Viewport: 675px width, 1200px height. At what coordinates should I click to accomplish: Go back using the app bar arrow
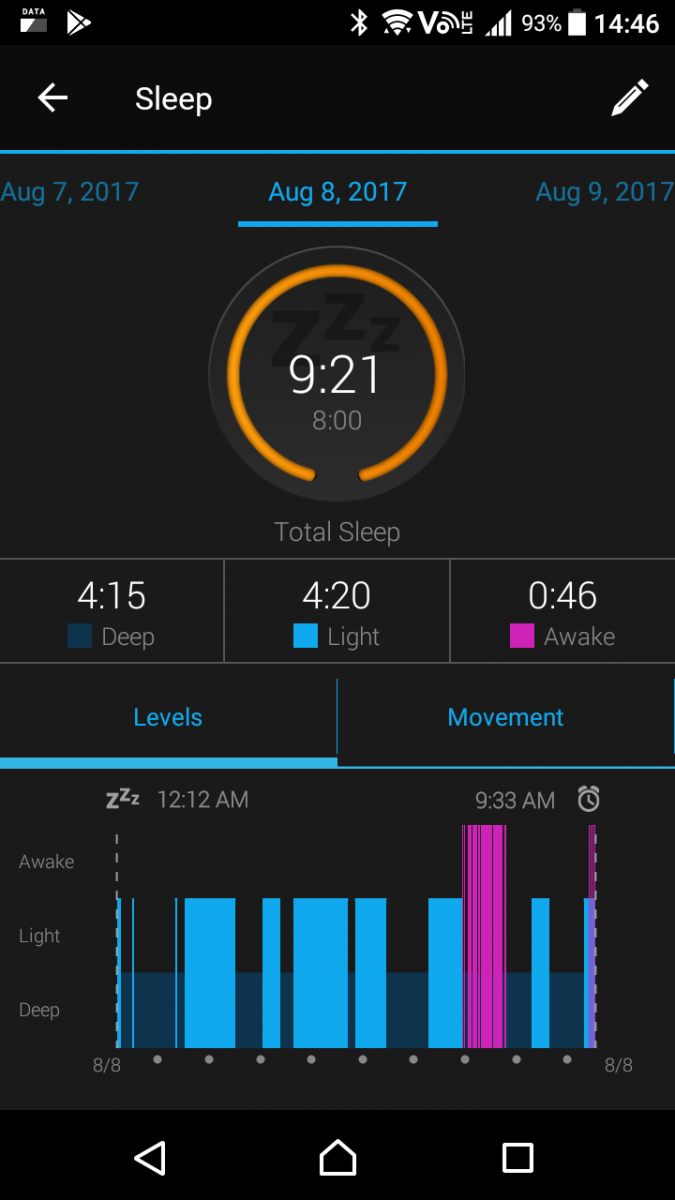53,98
